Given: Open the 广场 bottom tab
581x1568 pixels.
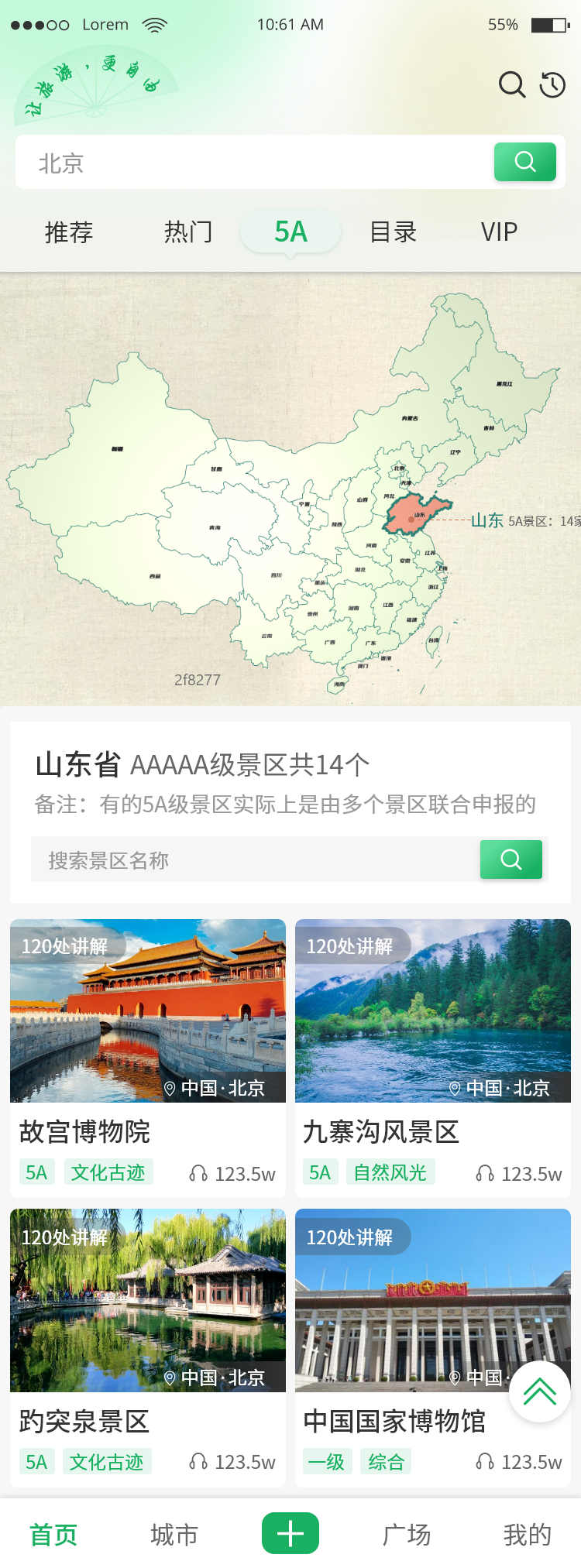Looking at the screenshot, I should [407, 1534].
